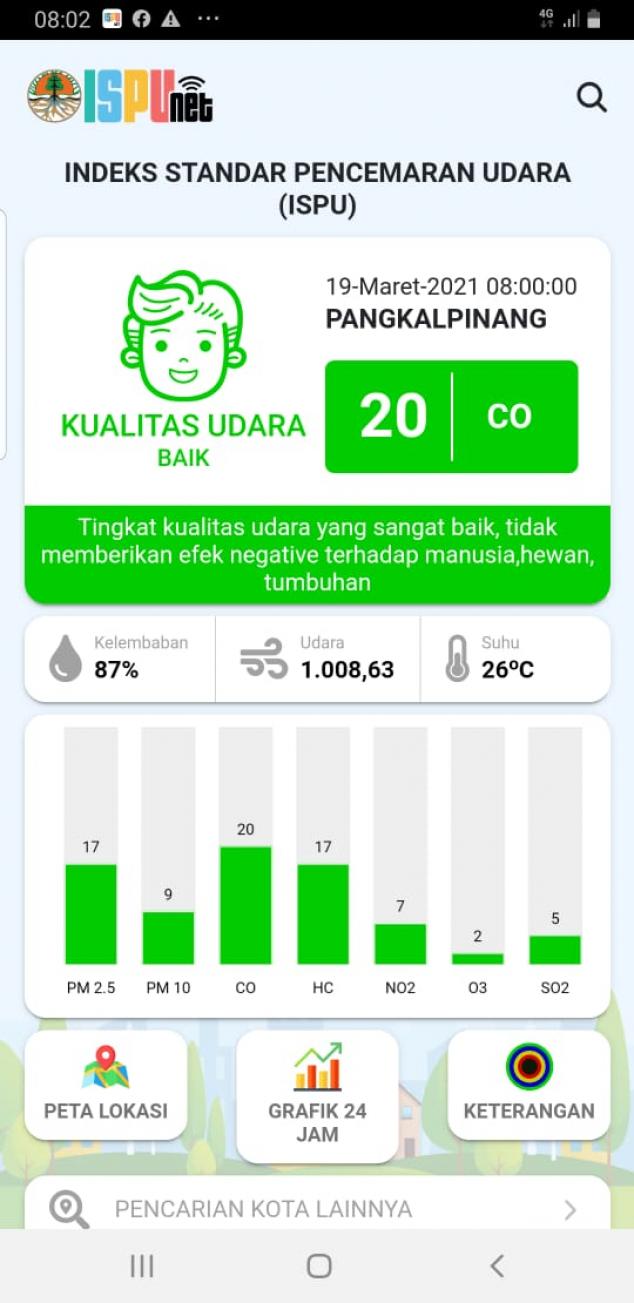Image resolution: width=634 pixels, height=1303 pixels.
Task: Tap the system back button
Action: 497,1266
